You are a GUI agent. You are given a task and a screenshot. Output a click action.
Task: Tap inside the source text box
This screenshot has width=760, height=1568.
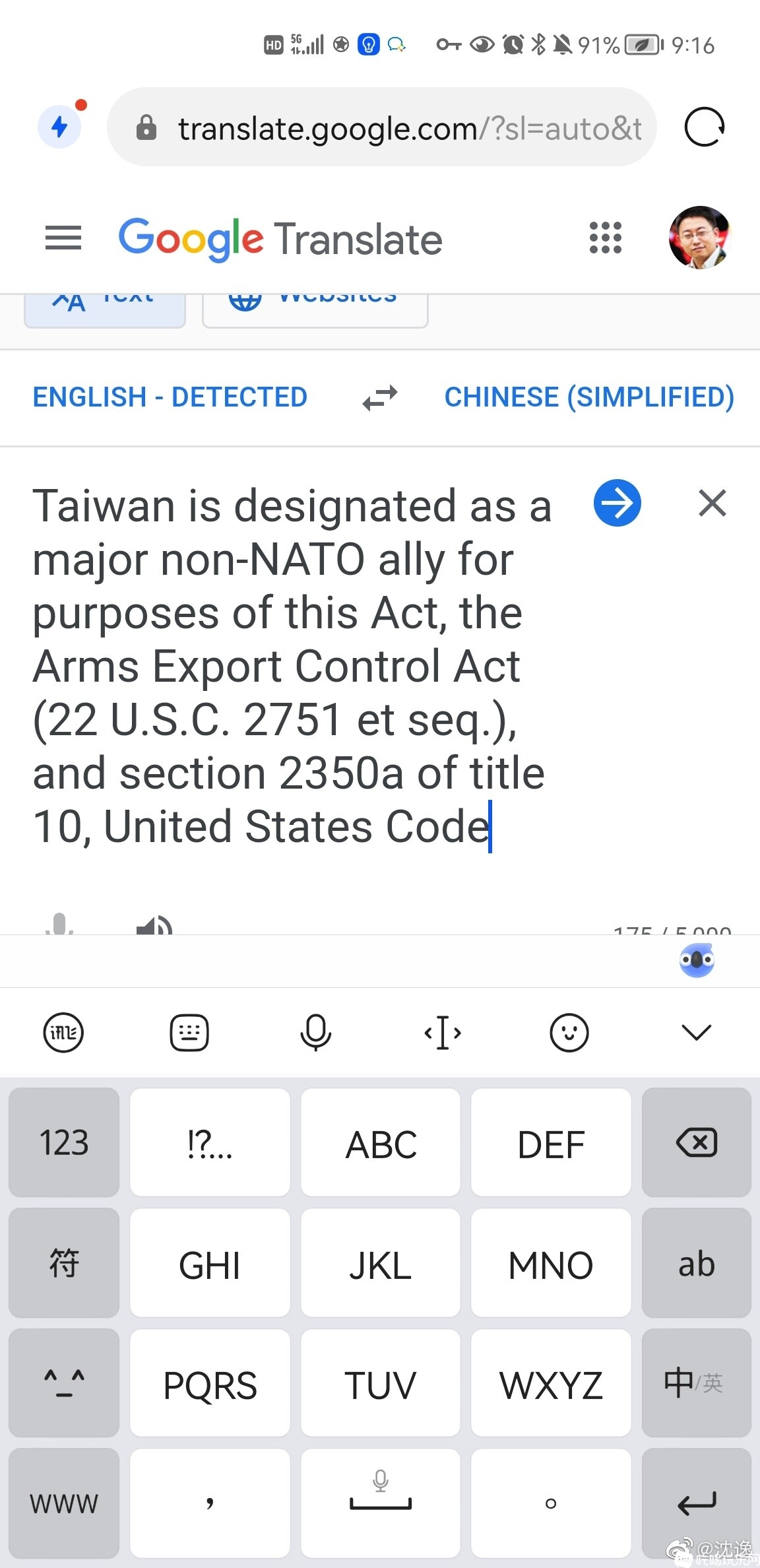[x=290, y=667]
